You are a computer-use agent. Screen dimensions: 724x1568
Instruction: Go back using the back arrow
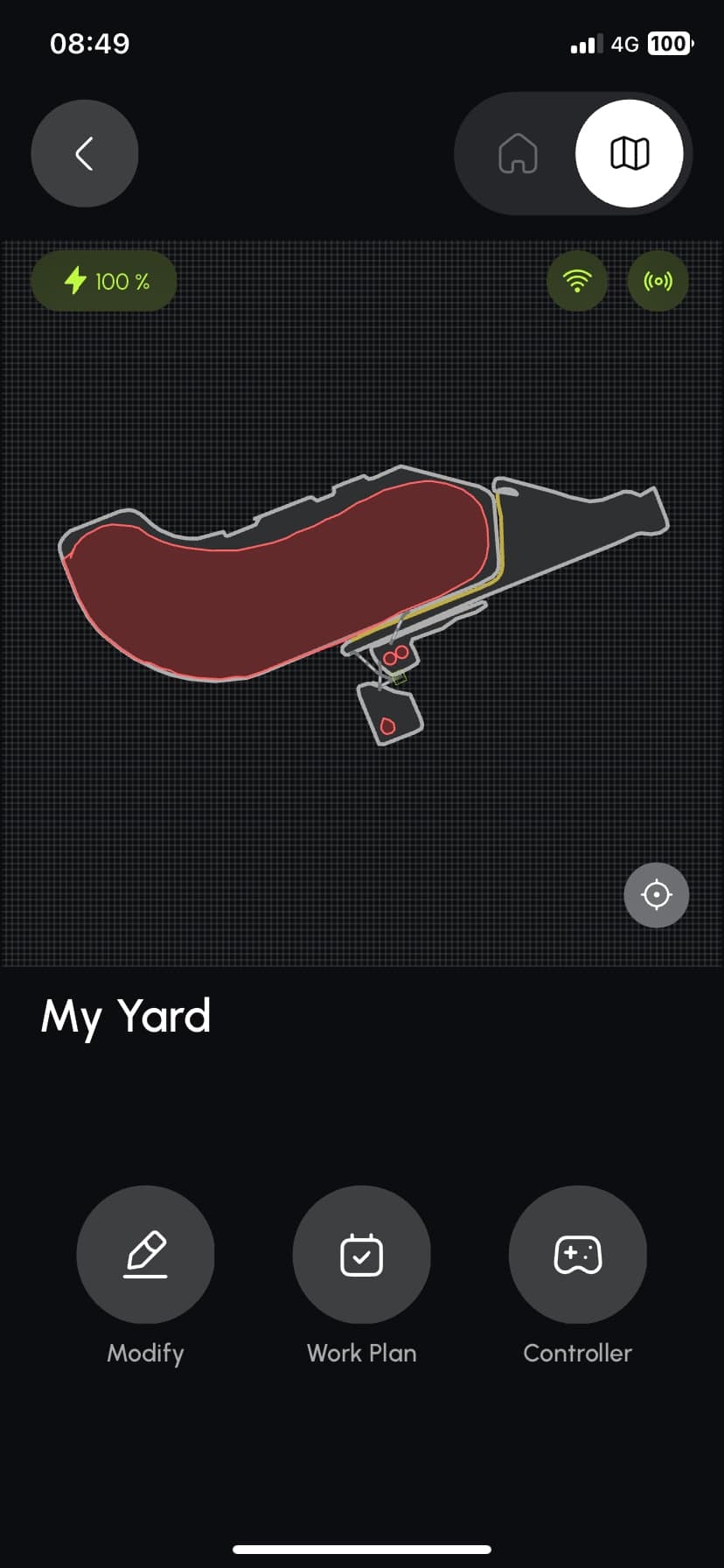85,154
